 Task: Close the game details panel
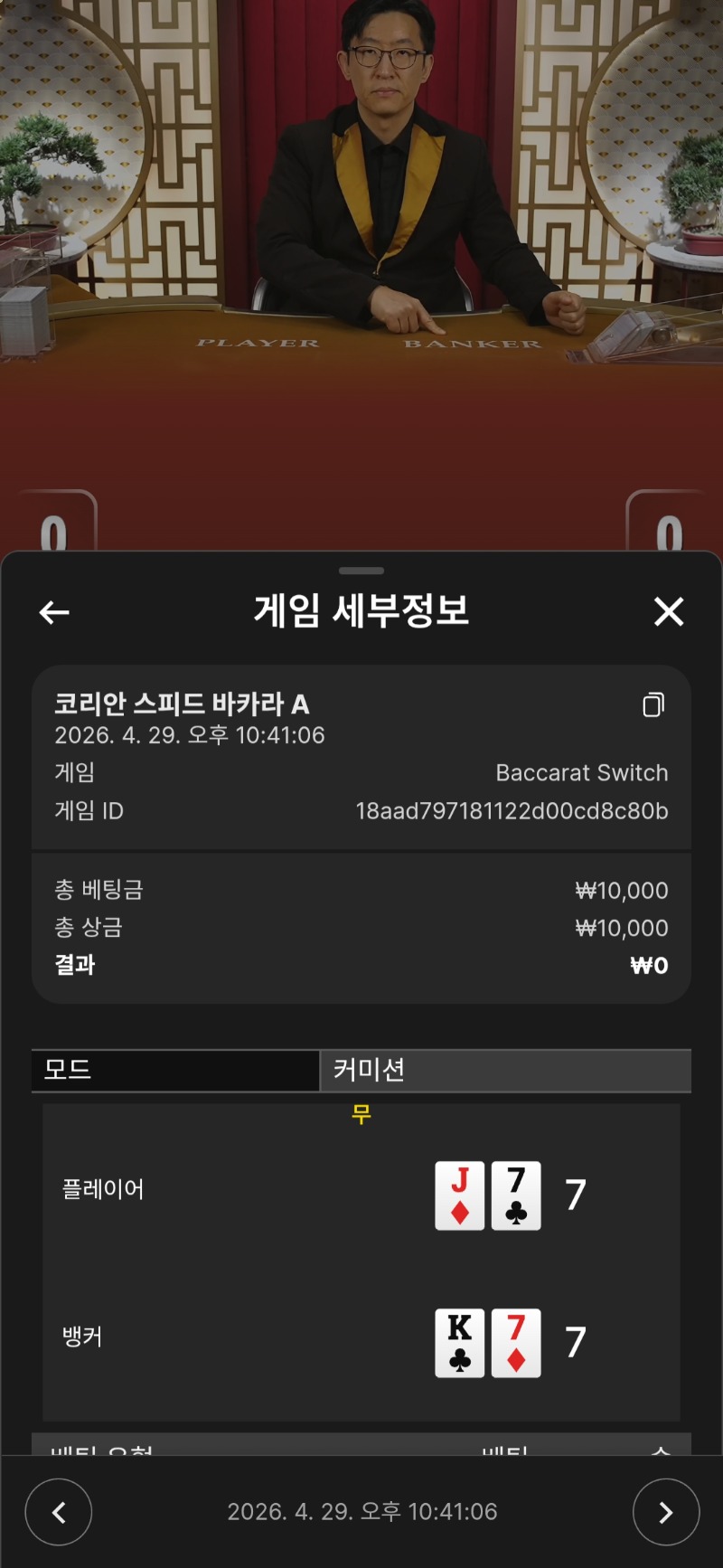(669, 612)
